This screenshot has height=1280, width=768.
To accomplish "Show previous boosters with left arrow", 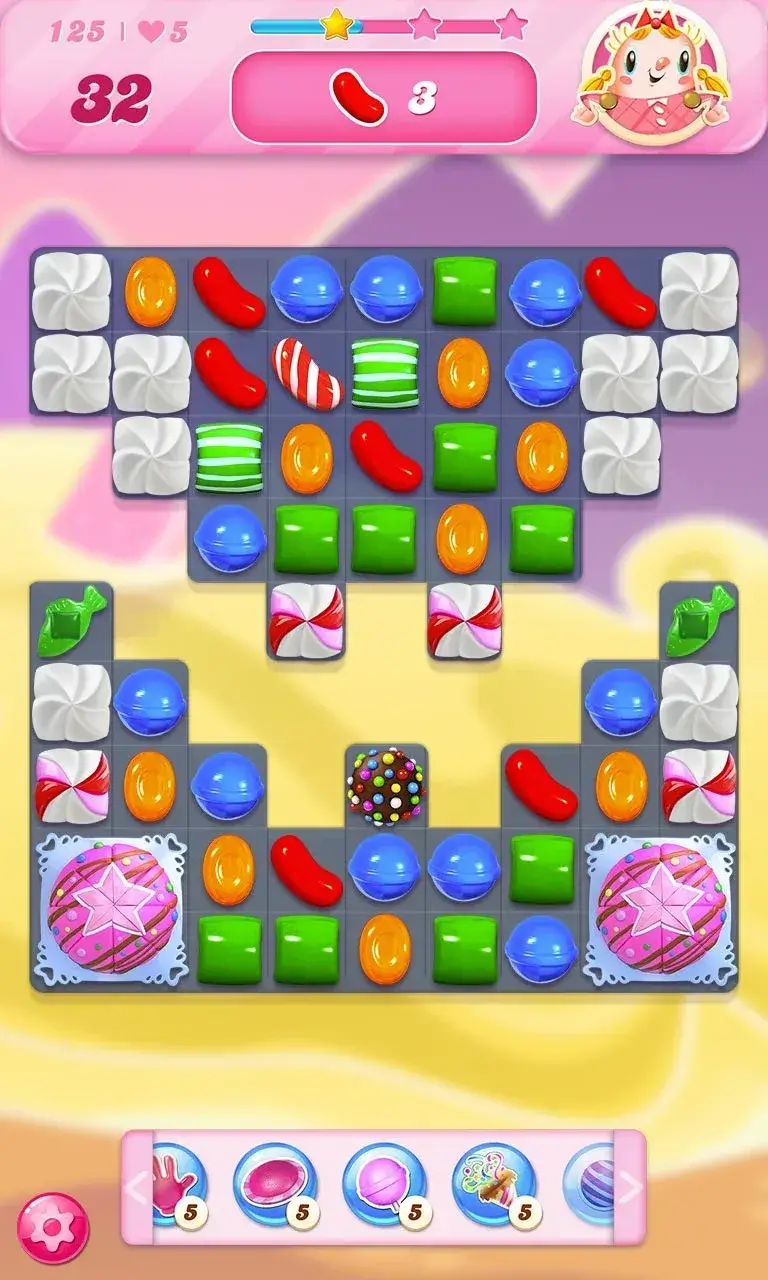I will (x=136, y=1188).
